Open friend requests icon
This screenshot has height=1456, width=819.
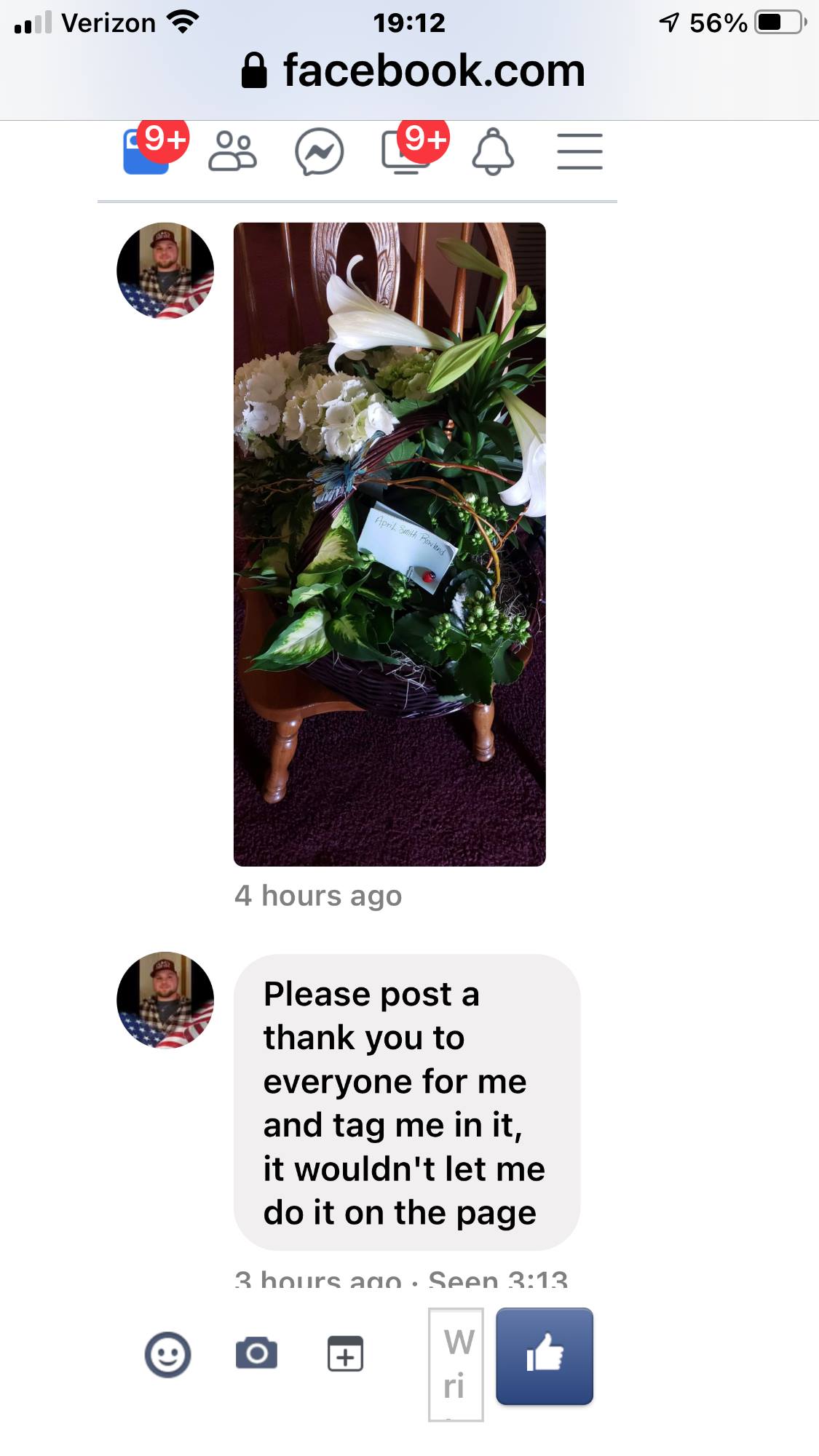click(232, 151)
